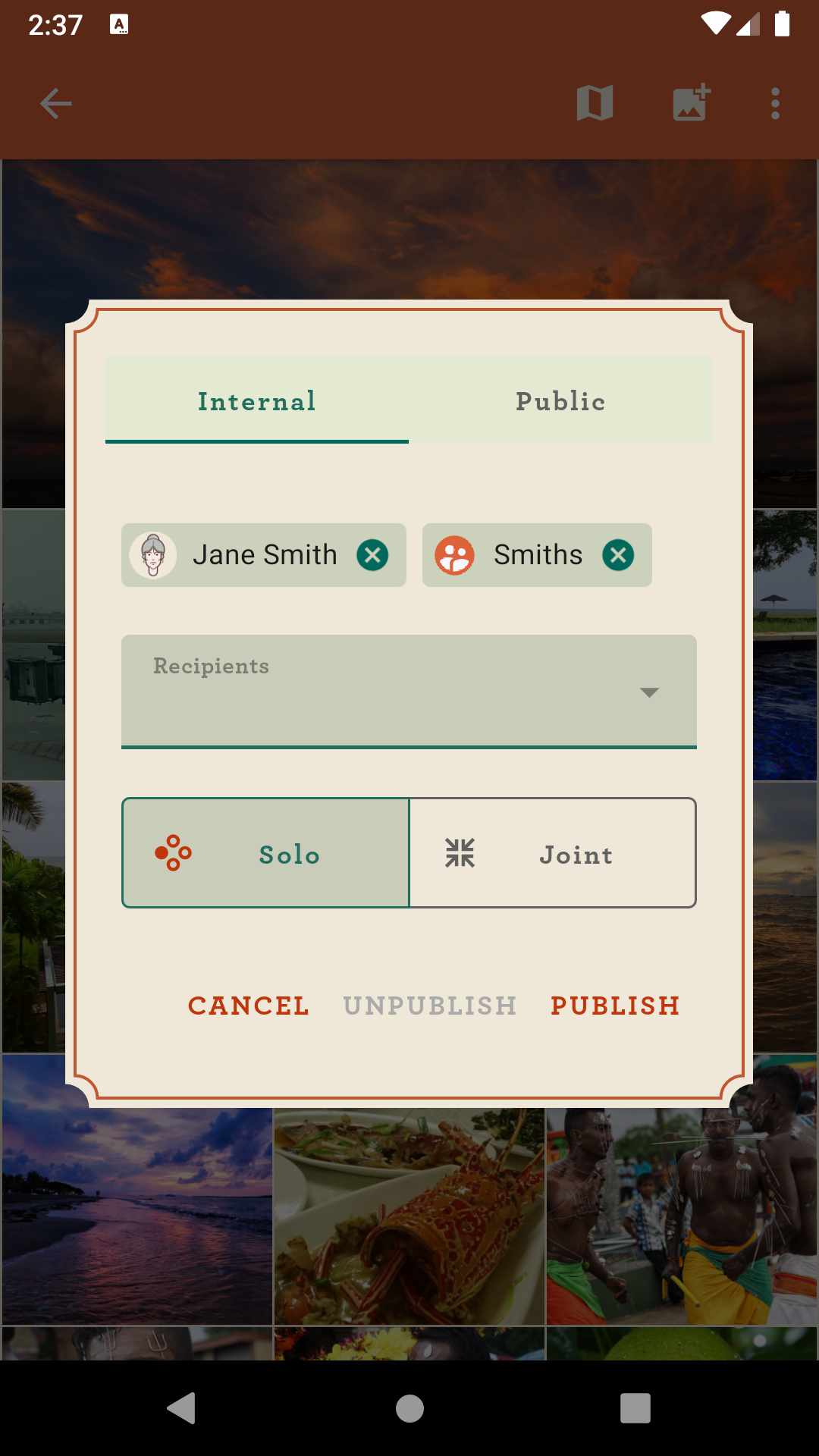This screenshot has width=819, height=1456.
Task: Choose the Solo option
Action: point(265,853)
